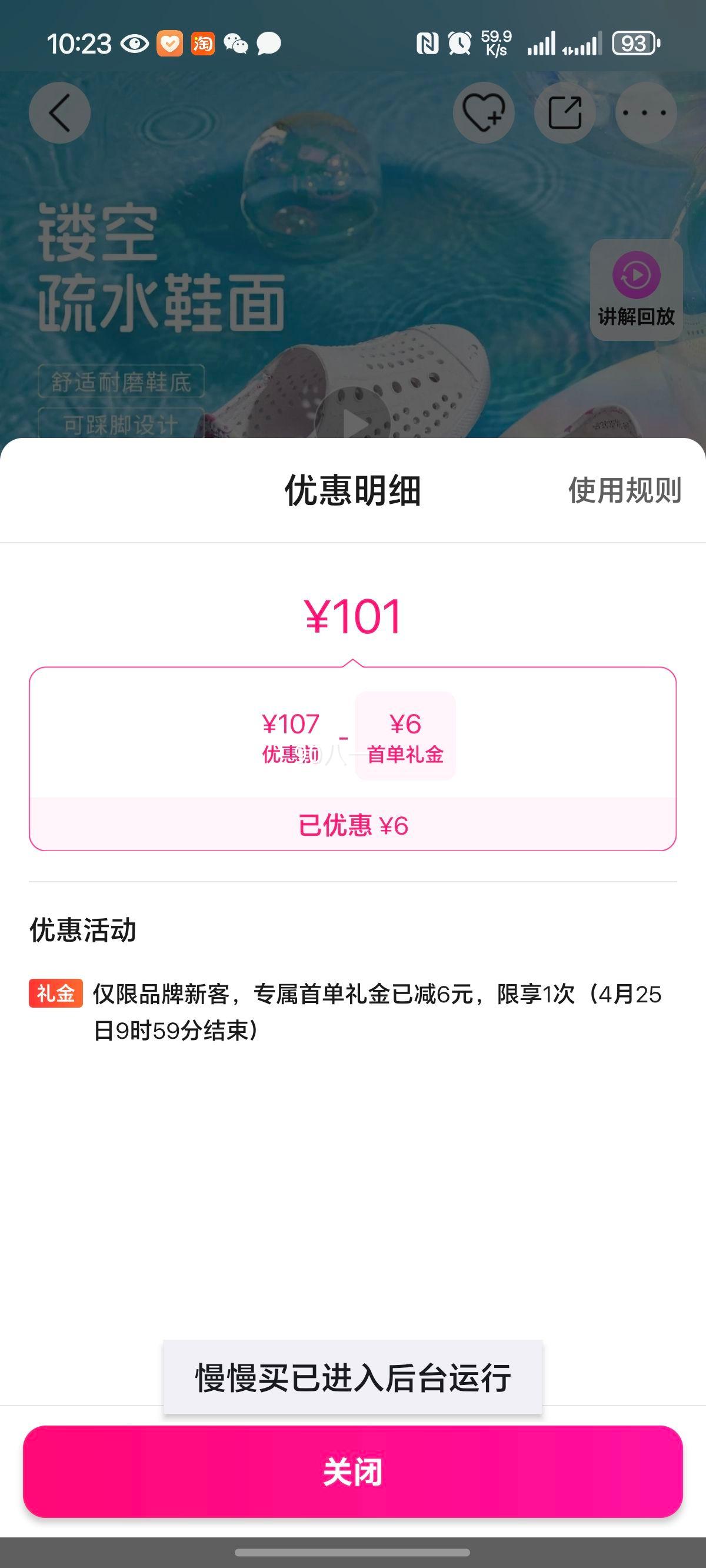The width and height of the screenshot is (706, 1568).
Task: Tap the final price ¥101
Action: point(353,617)
